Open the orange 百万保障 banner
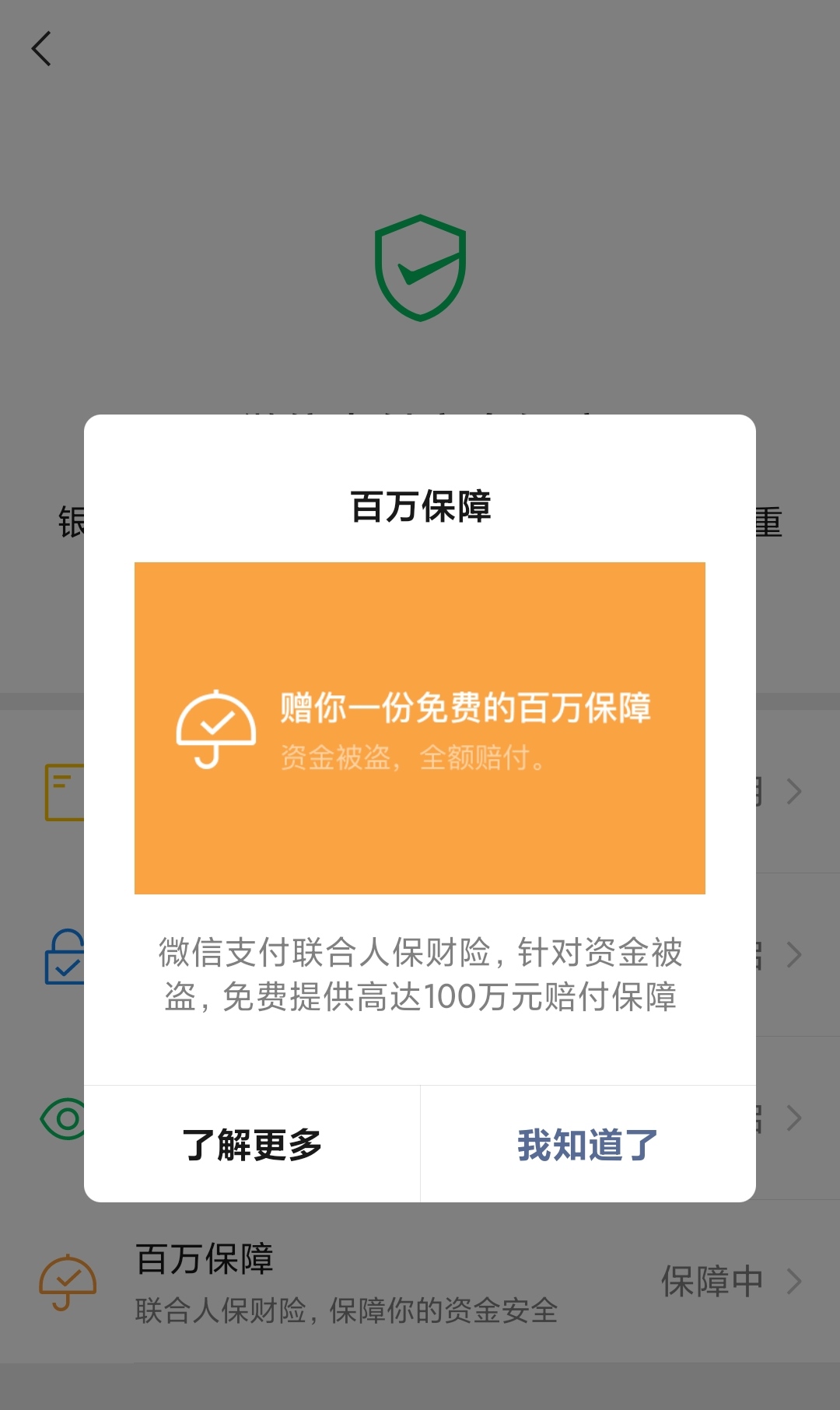Viewport: 840px width, 1410px height. point(420,728)
